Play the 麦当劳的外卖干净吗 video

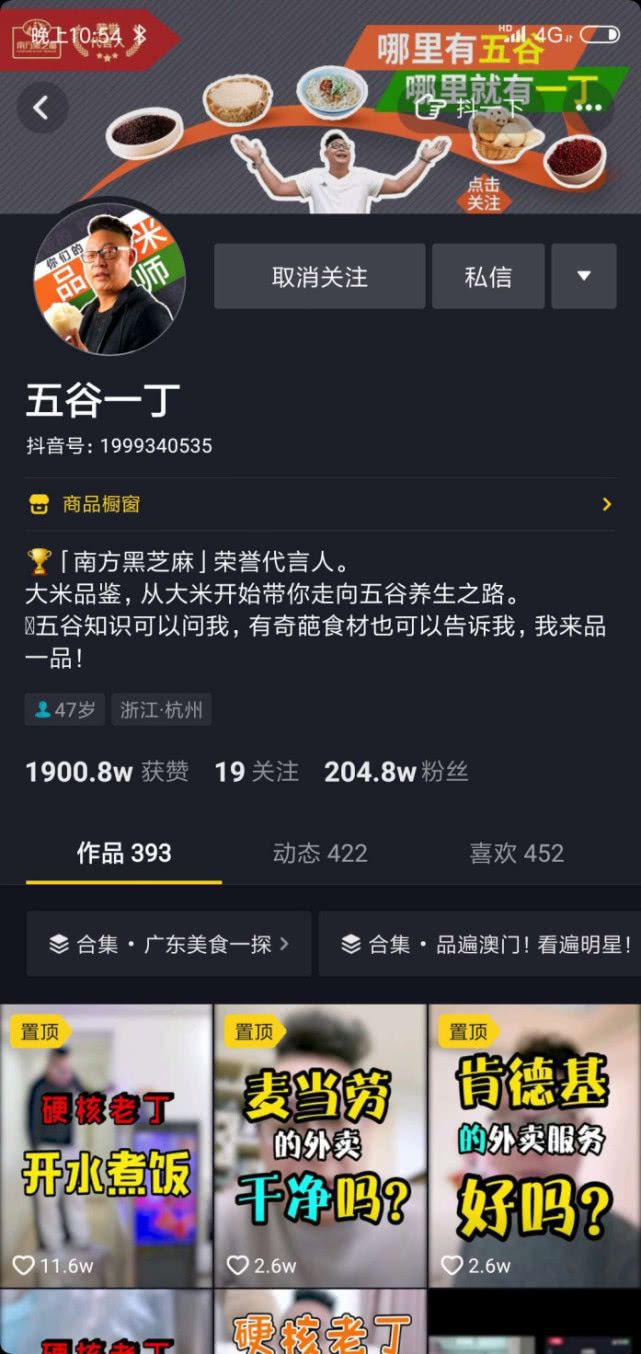[320, 1145]
